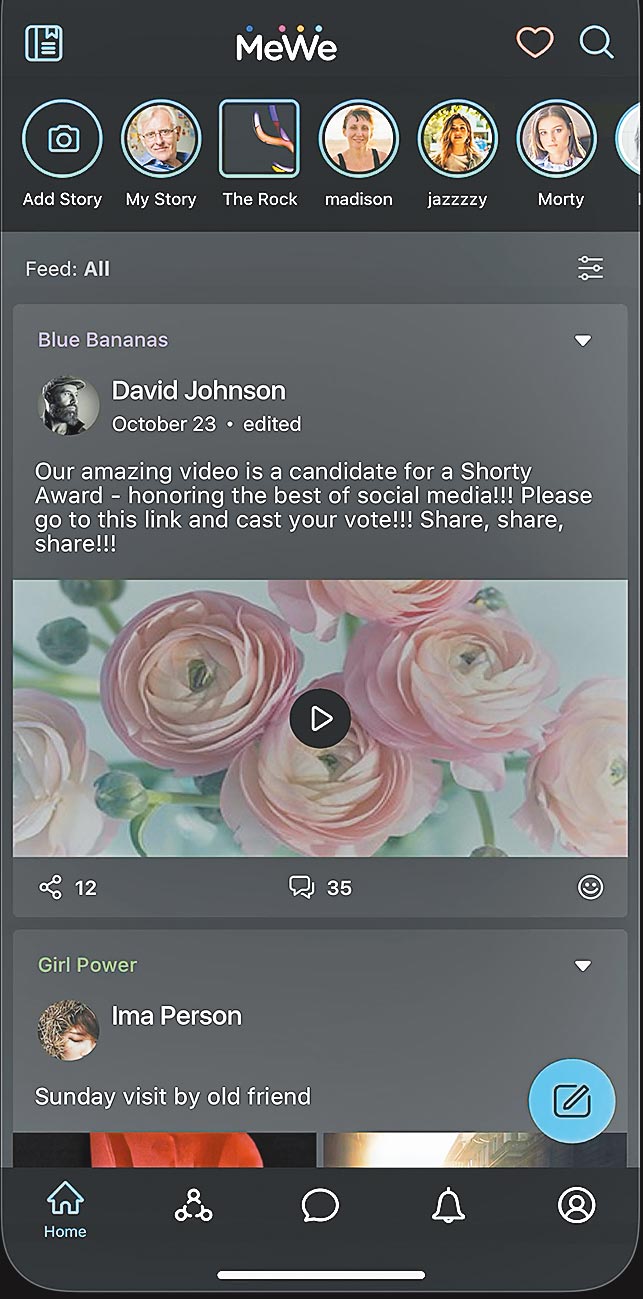Play the flower video

pyautogui.click(x=320, y=718)
